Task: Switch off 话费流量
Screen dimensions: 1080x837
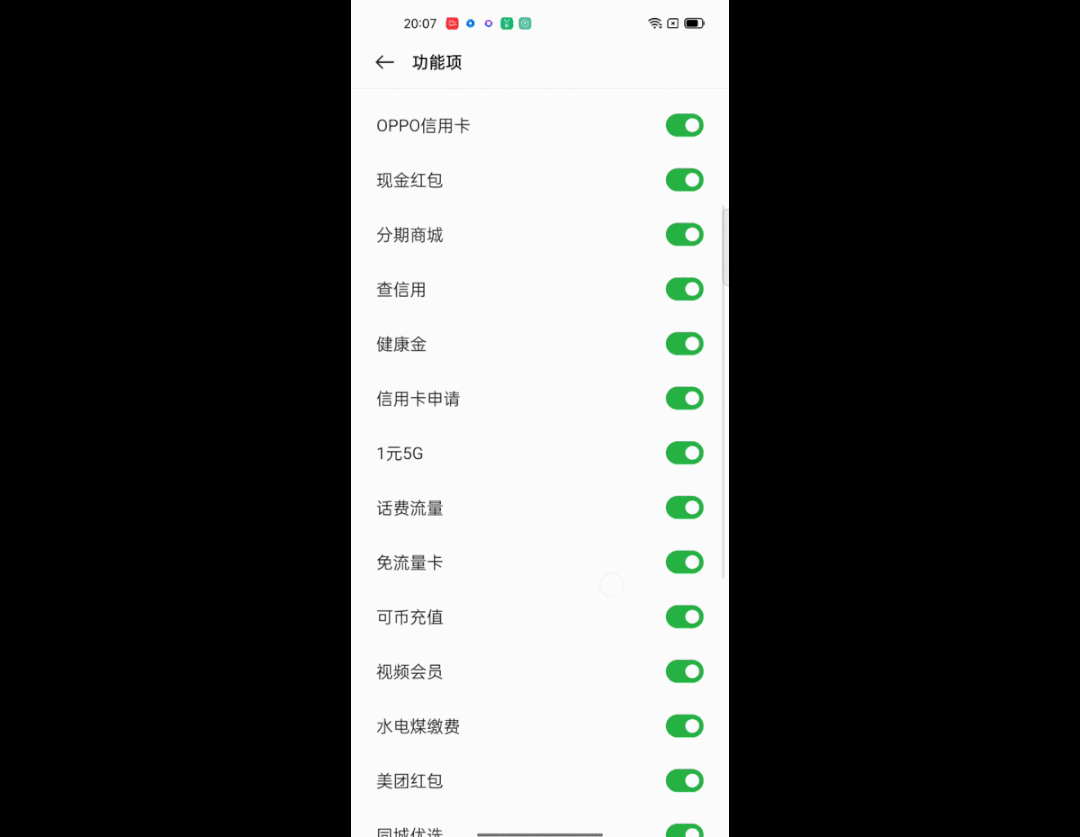Action: click(x=684, y=507)
